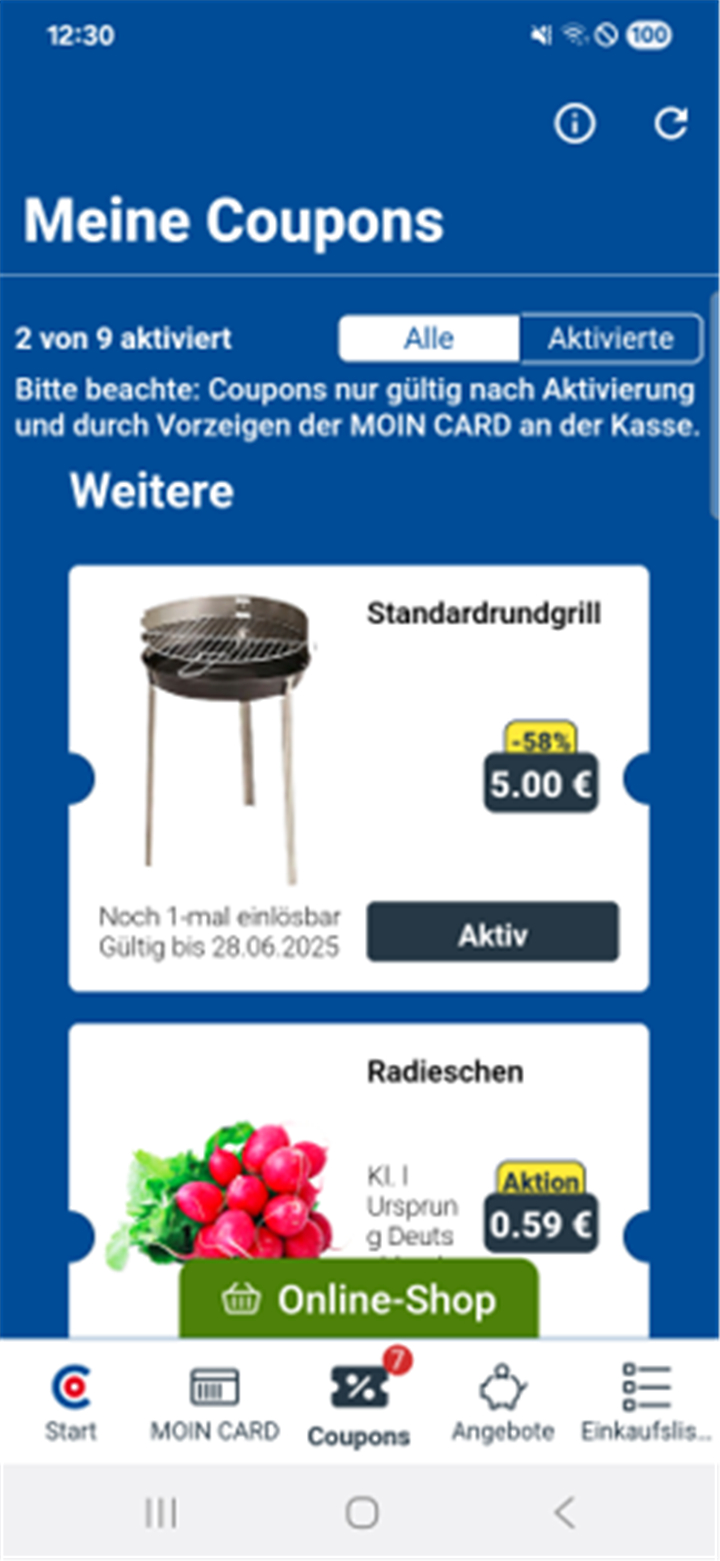Open the Standardrundgrill coupon card

[x=359, y=778]
